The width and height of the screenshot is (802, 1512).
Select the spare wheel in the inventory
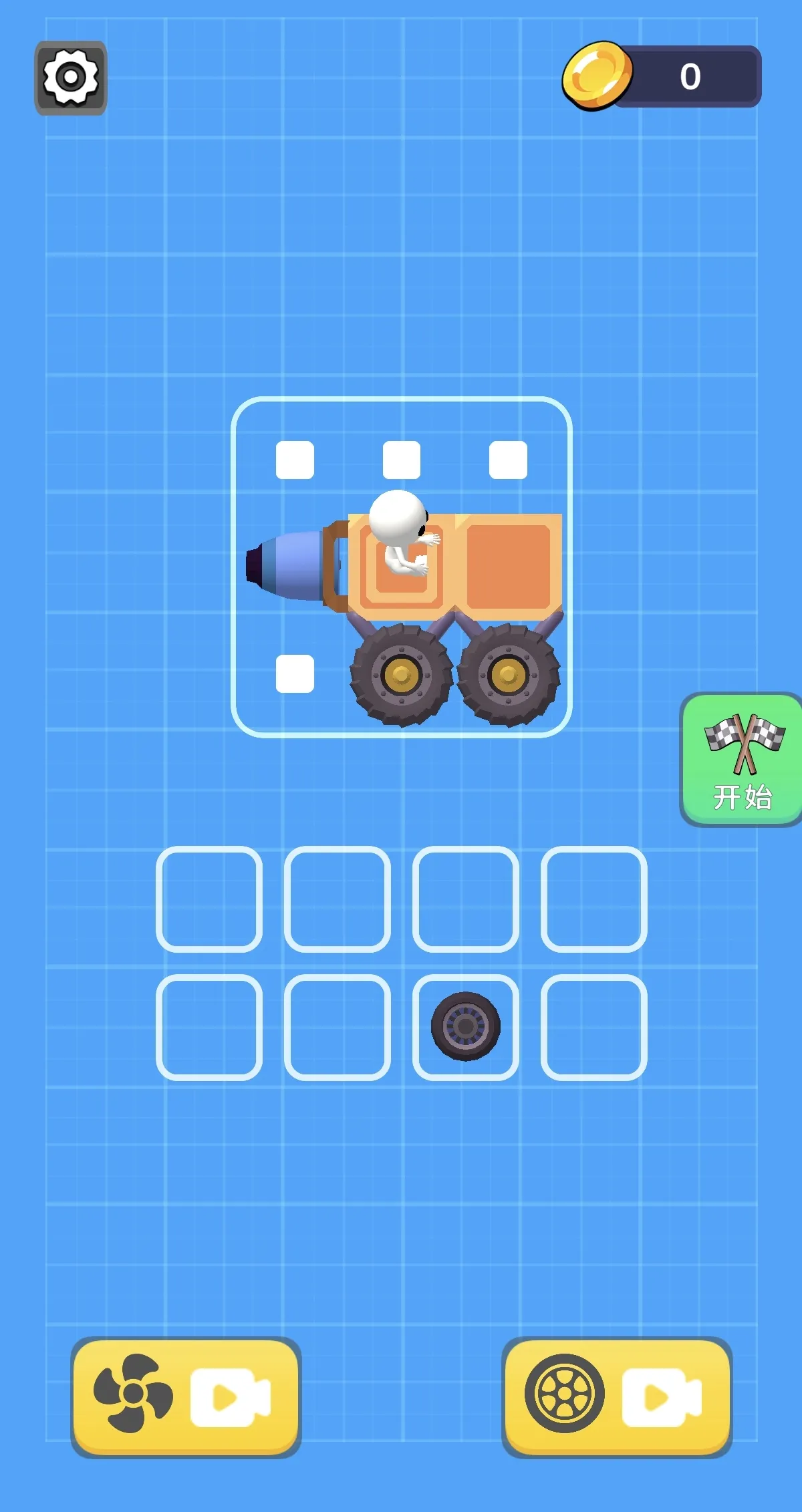click(x=465, y=1026)
